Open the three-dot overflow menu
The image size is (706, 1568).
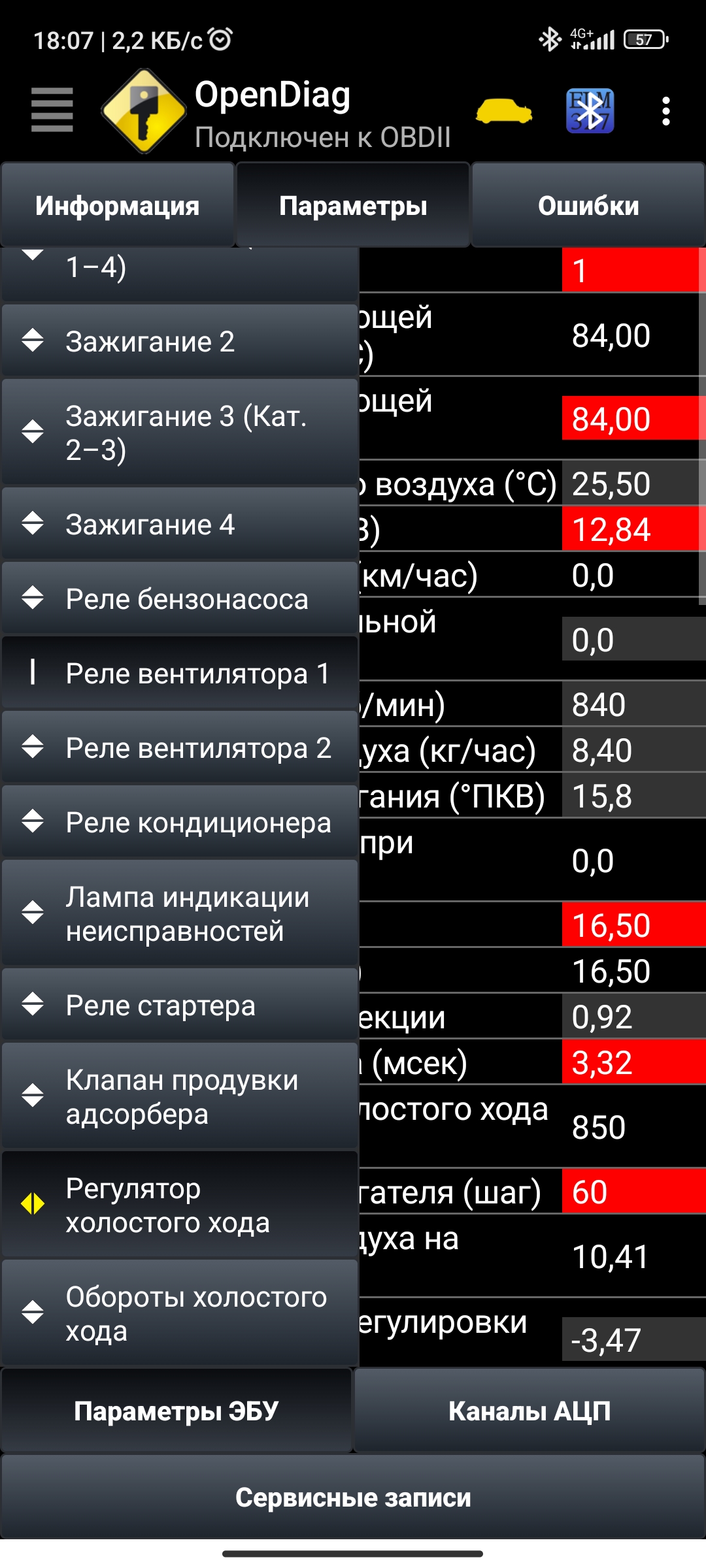coord(666,111)
